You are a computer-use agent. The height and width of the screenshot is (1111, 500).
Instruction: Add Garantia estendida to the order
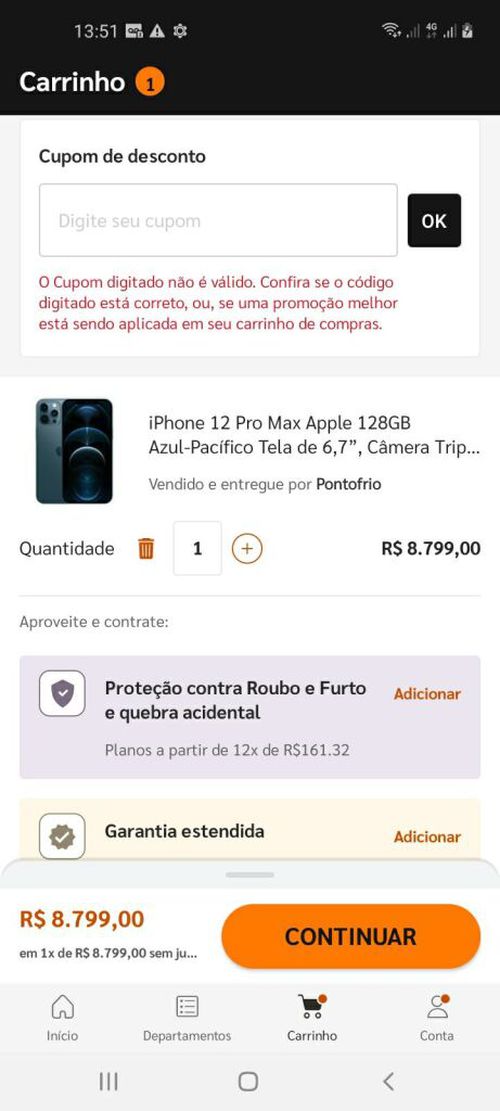[427, 837]
